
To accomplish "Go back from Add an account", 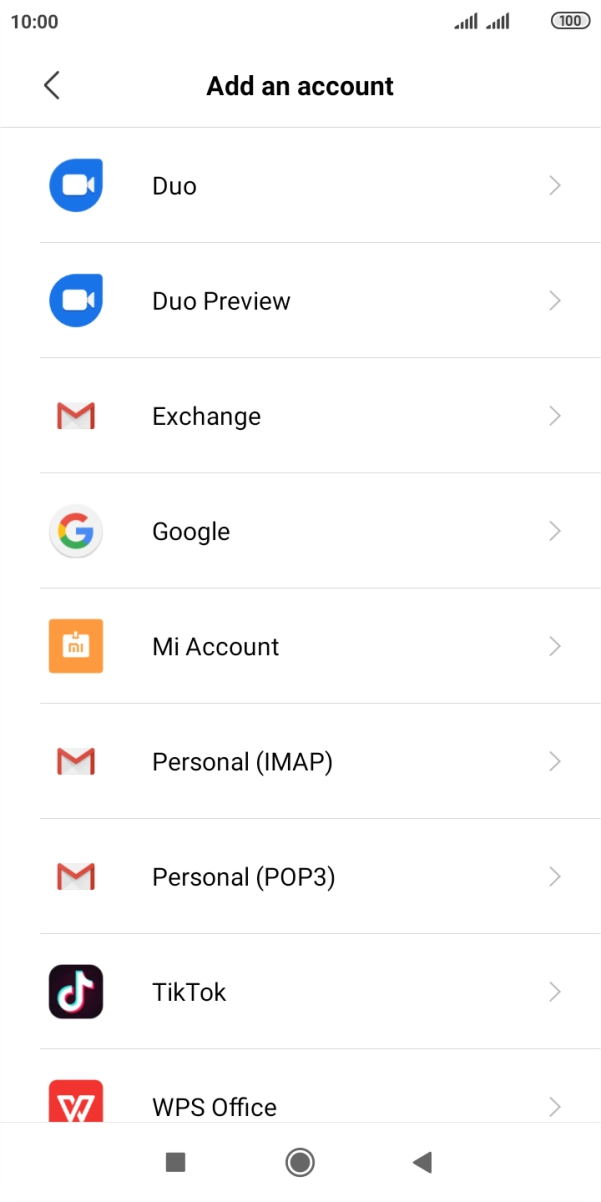I will coord(52,86).
